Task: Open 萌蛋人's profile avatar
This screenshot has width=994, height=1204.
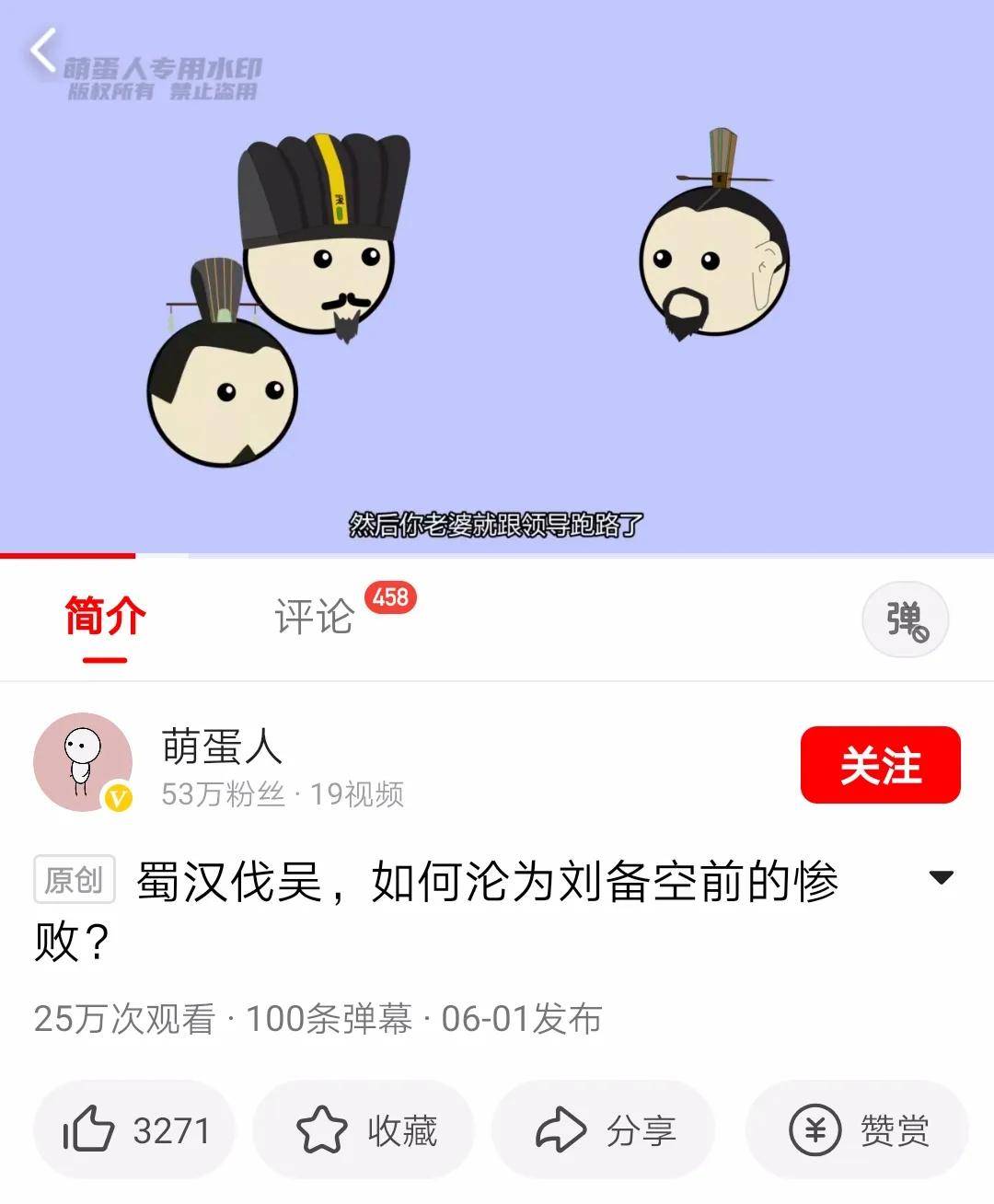Action: [x=83, y=762]
